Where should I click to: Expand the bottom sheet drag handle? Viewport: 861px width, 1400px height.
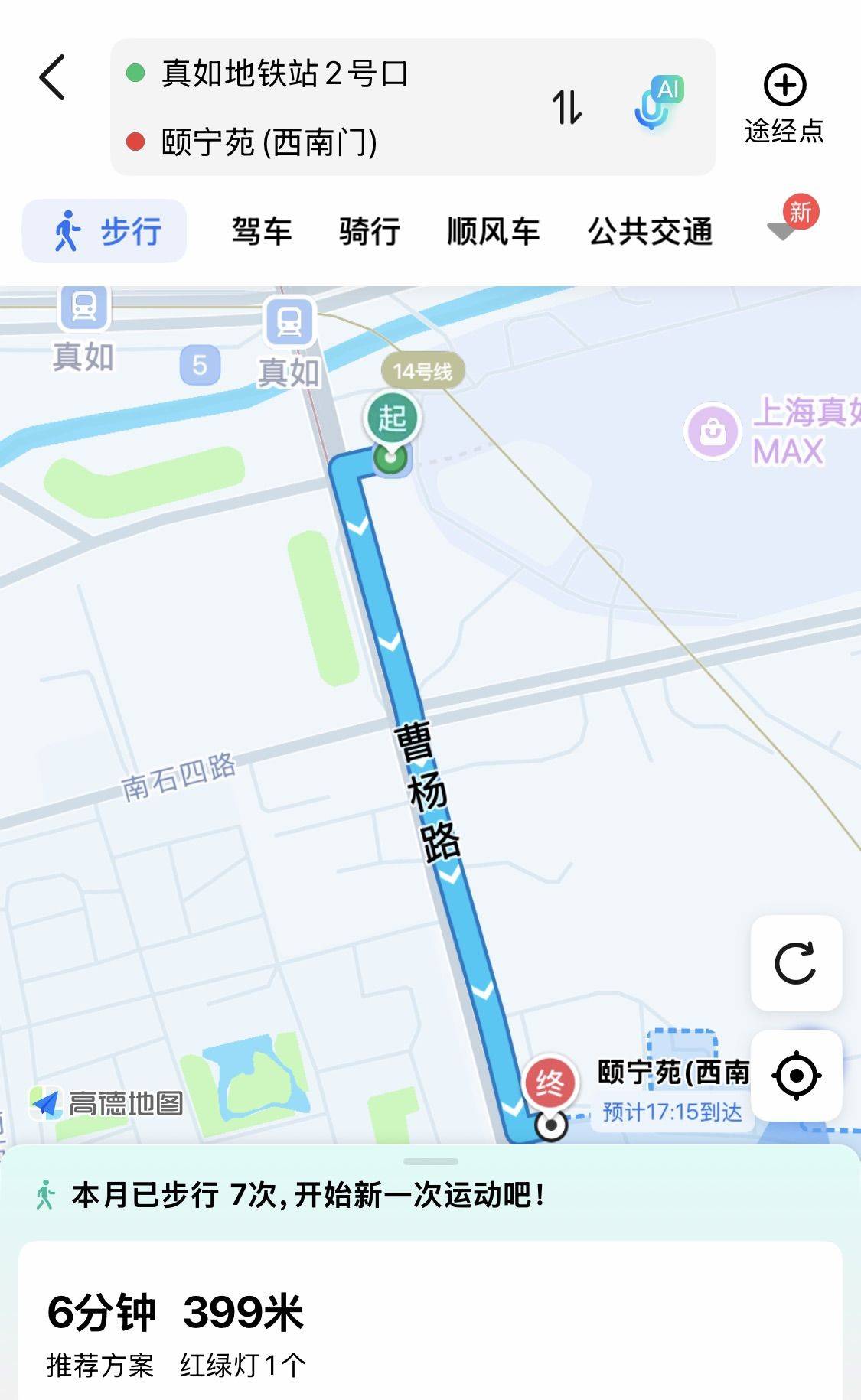pyautogui.click(x=430, y=1161)
